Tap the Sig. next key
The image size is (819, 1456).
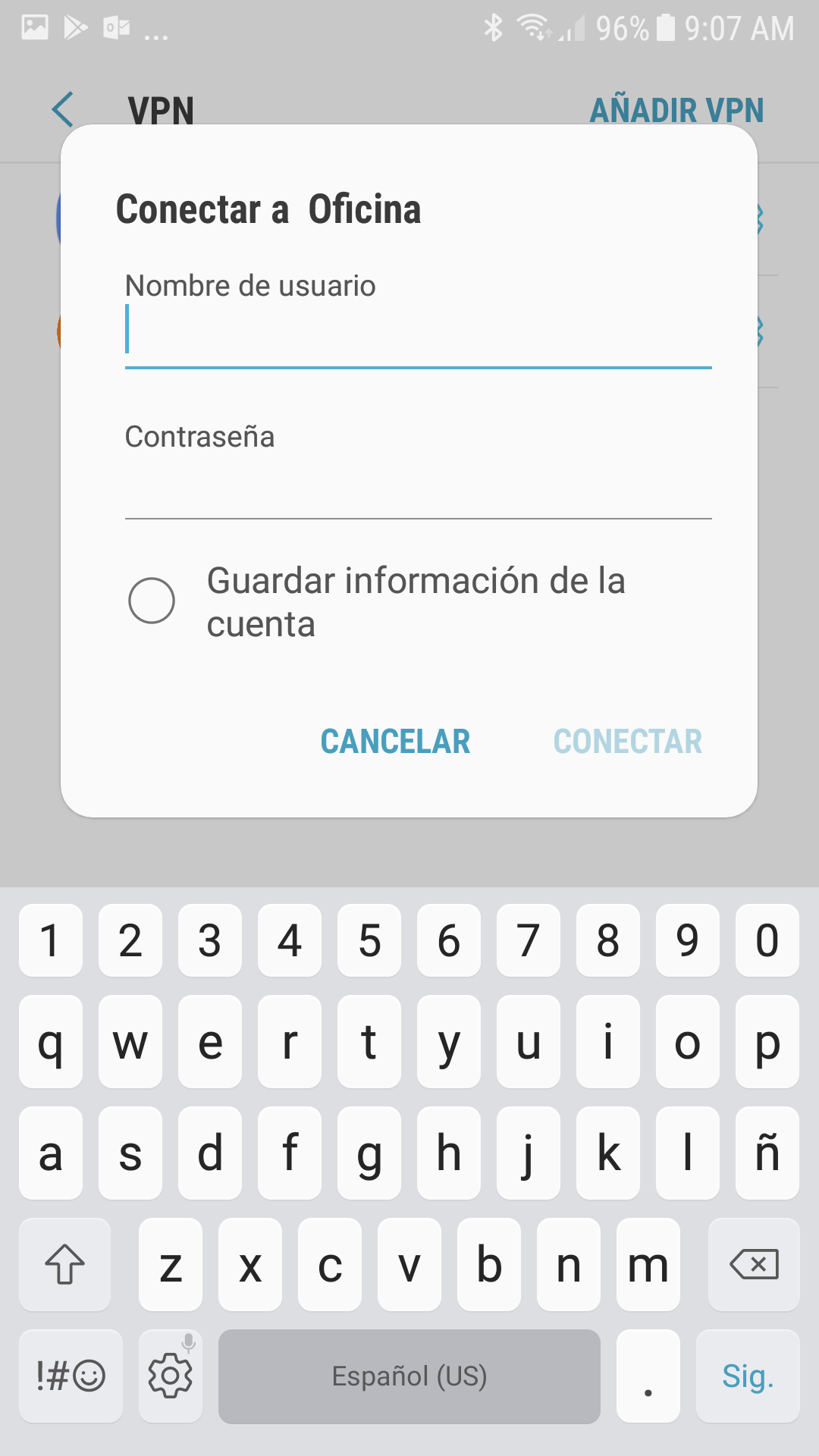point(748,1376)
